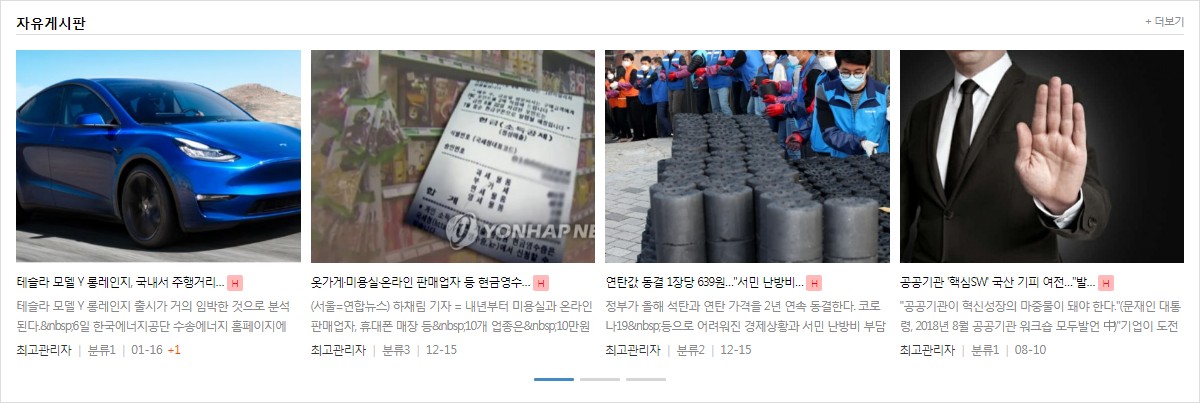Screen dimensions: 1200x404
Task: Go to the third carousel page indicator
Action: 646,380
